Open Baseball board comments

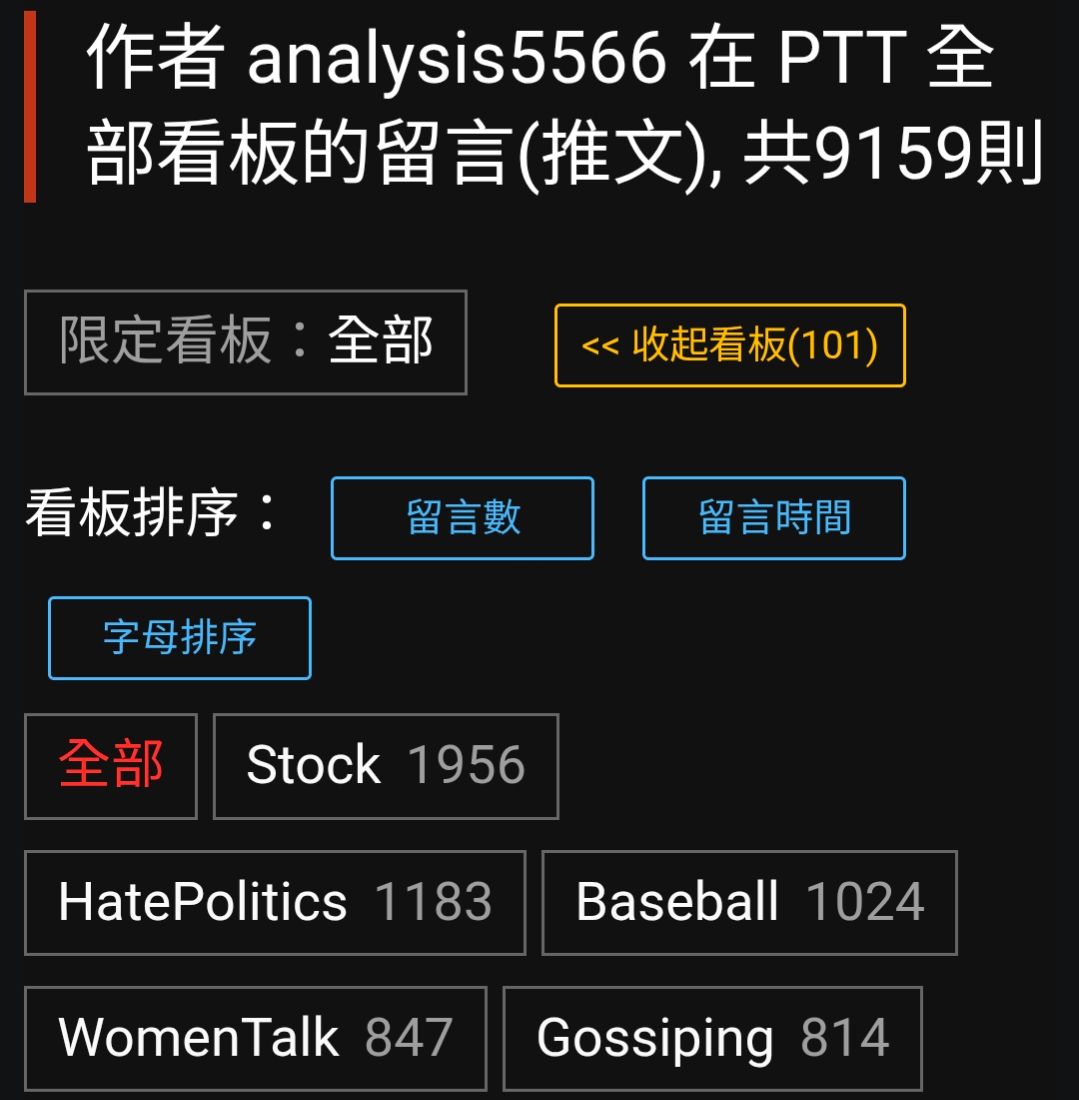pos(749,902)
